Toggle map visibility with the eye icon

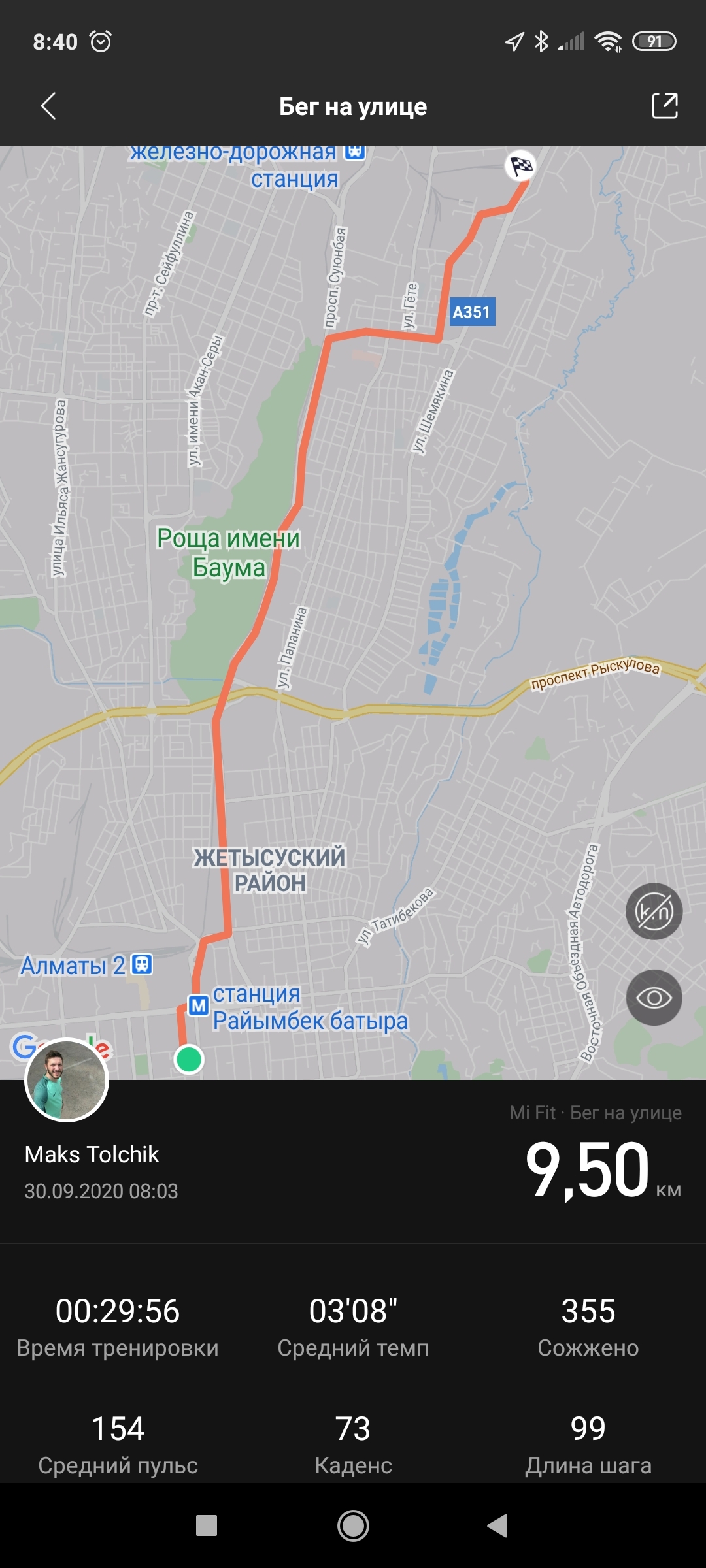pyautogui.click(x=654, y=998)
